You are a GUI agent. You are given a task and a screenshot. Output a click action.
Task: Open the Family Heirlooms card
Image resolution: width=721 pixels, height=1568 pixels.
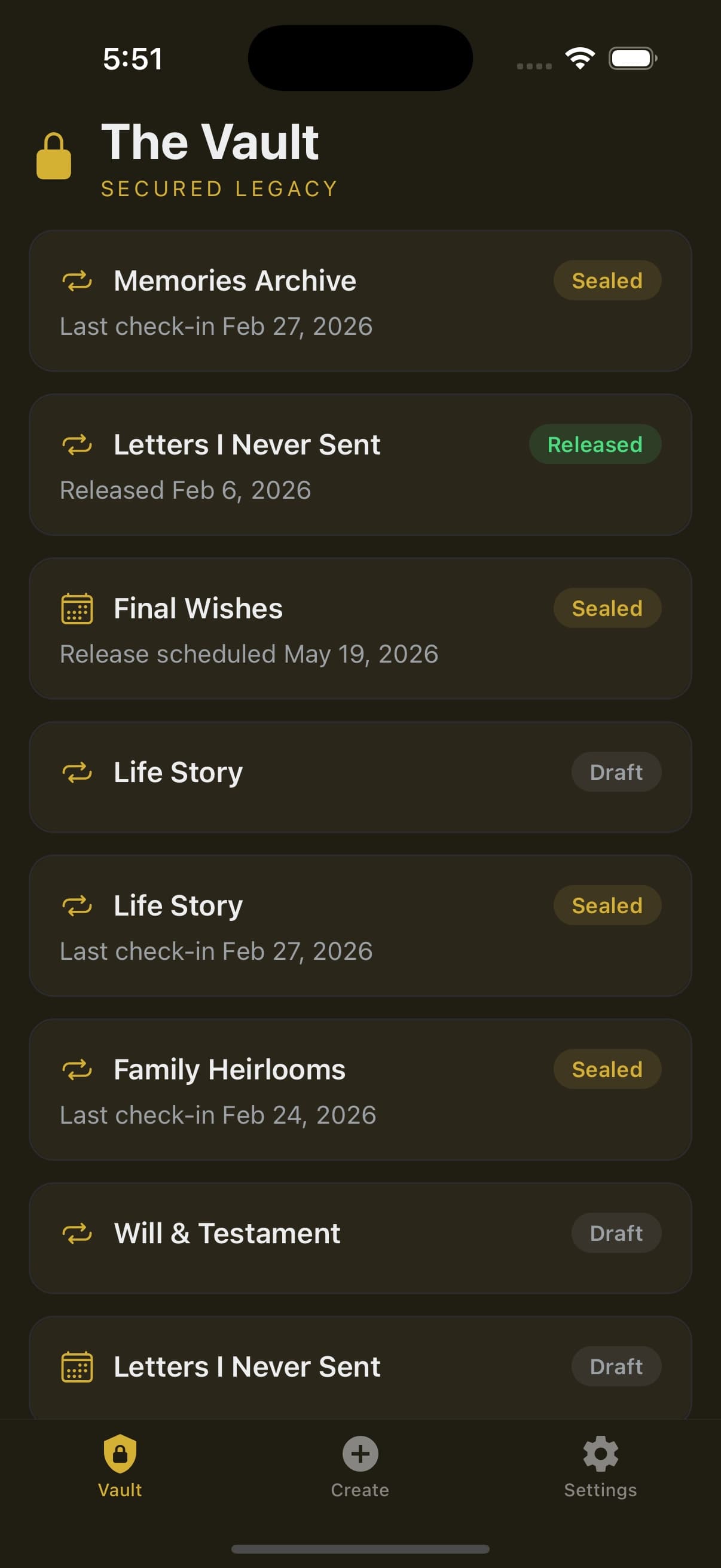tap(359, 1089)
